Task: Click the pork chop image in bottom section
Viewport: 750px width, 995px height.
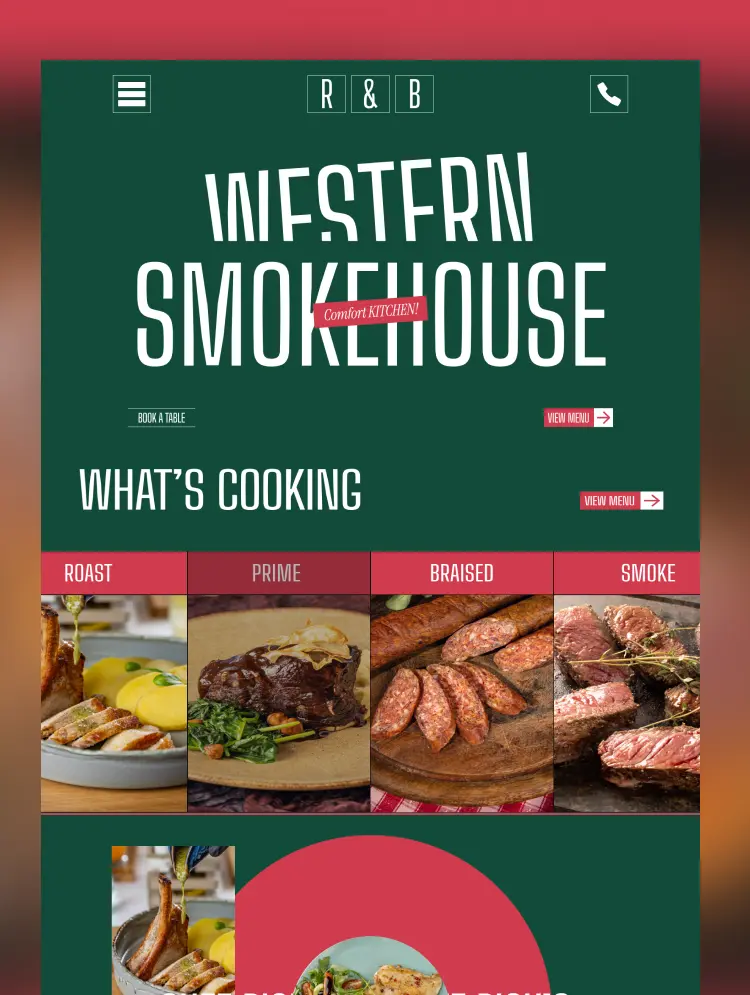Action: tap(173, 919)
